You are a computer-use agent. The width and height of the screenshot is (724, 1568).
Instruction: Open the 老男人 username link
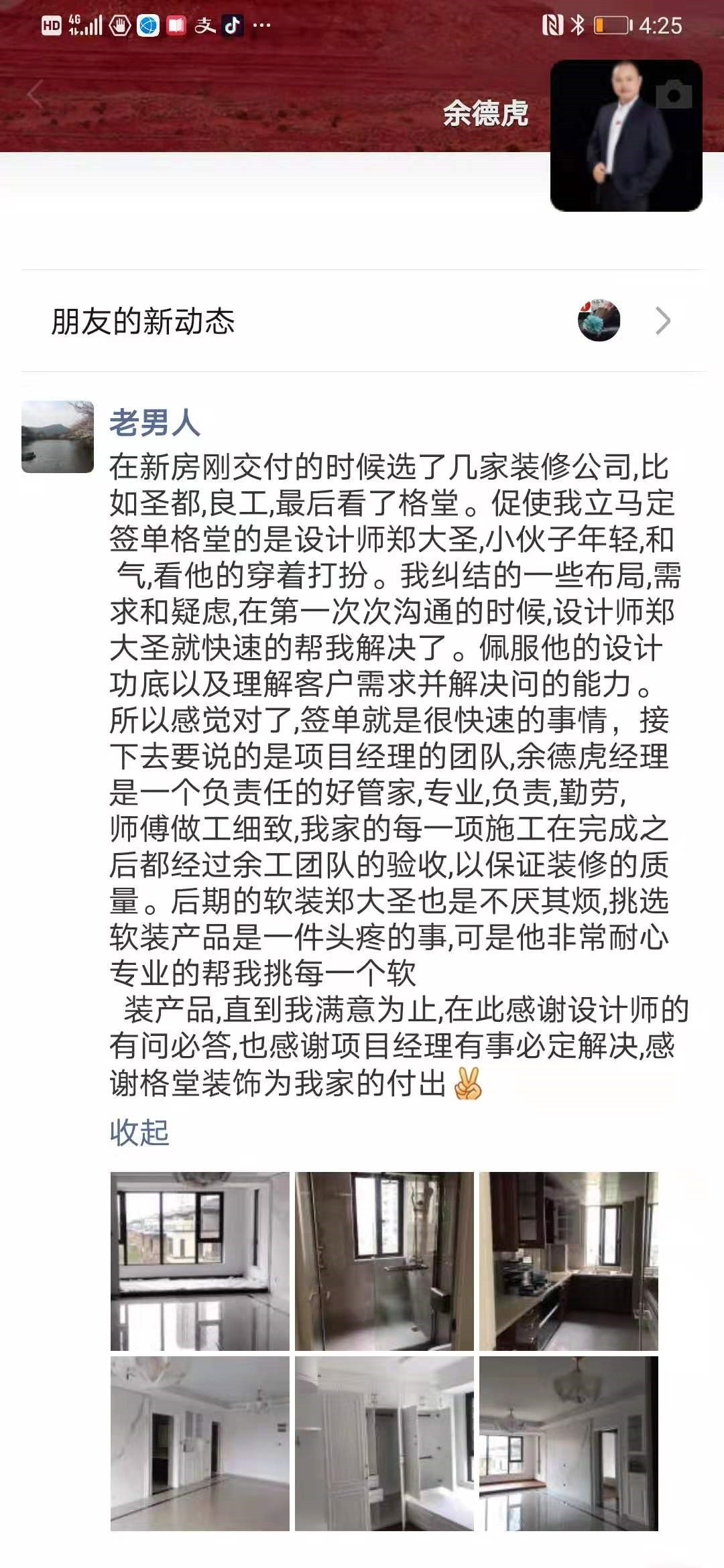tap(154, 423)
